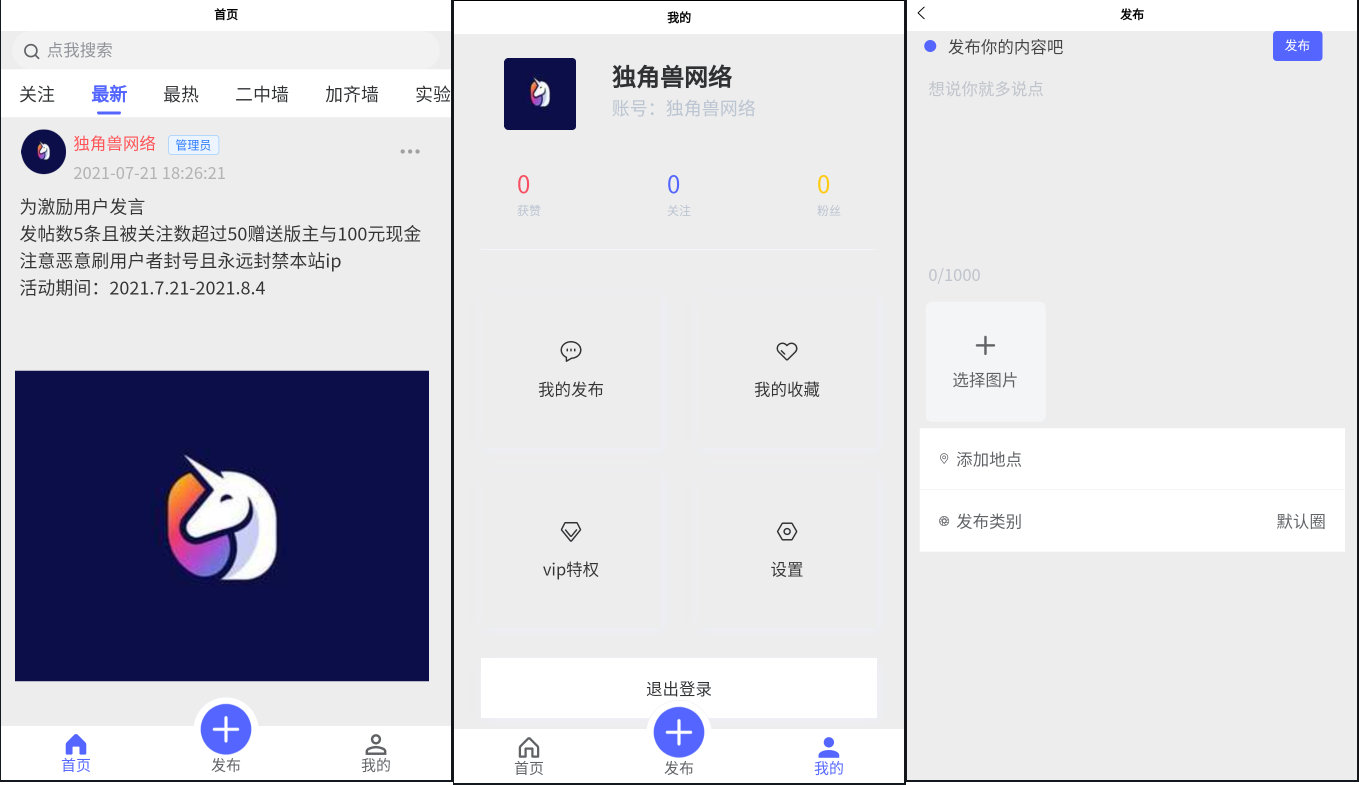Tap 退出登录 to log out
Screen dimensions: 1359x785
(679, 688)
